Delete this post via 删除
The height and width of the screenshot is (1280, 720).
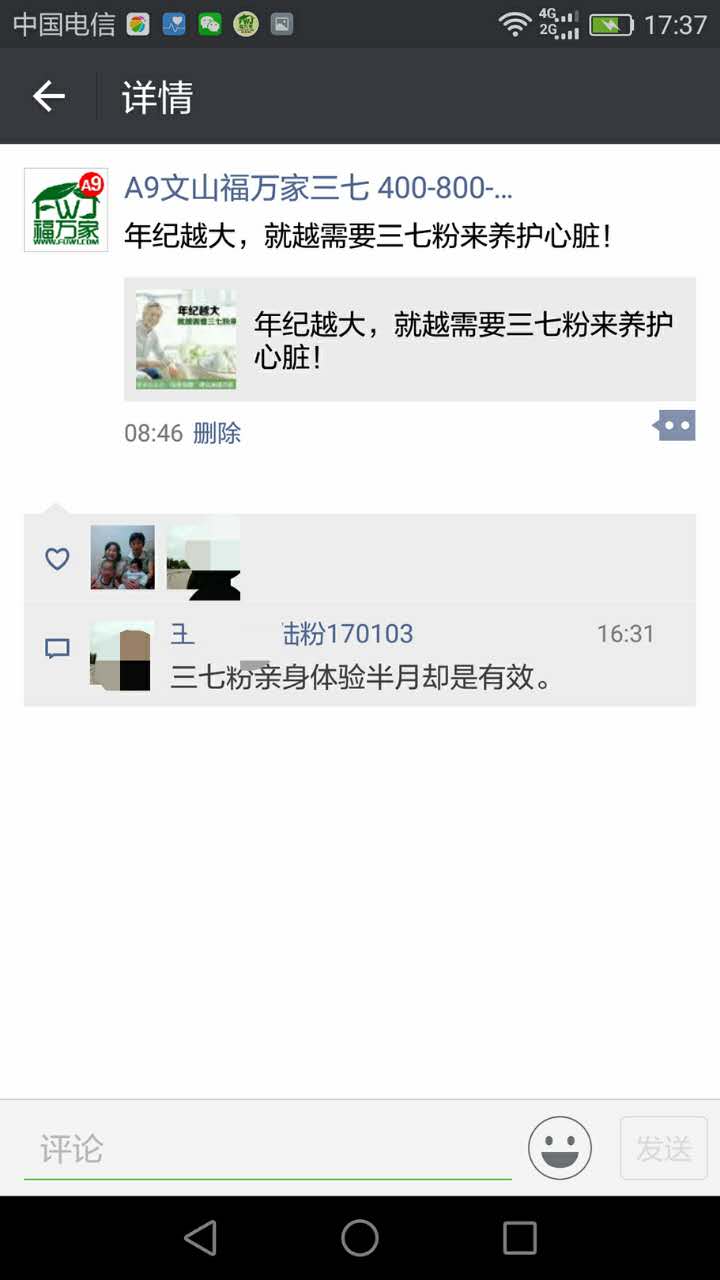point(217,433)
